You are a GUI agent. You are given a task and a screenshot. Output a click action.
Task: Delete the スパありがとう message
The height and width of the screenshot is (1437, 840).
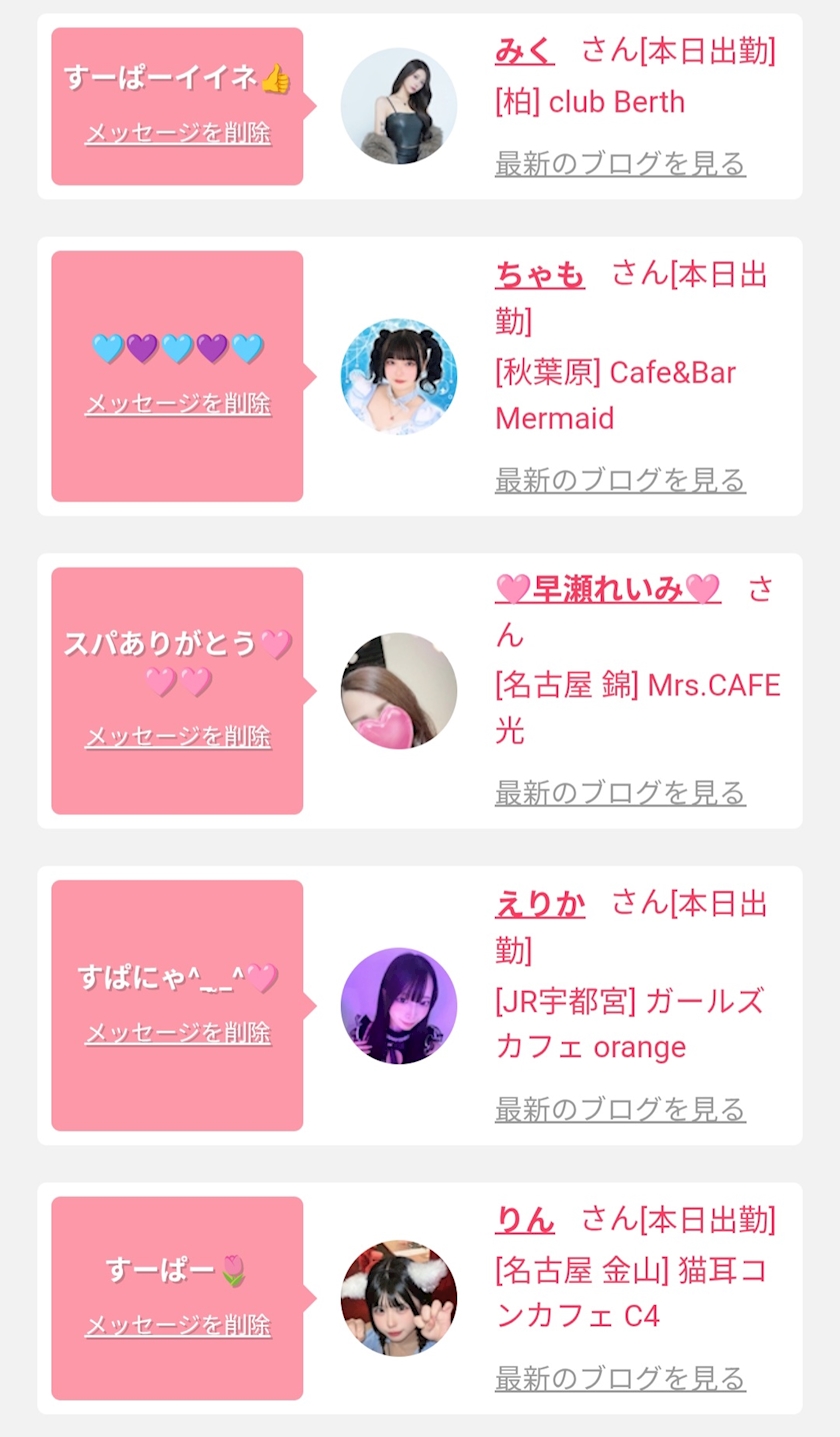(178, 737)
